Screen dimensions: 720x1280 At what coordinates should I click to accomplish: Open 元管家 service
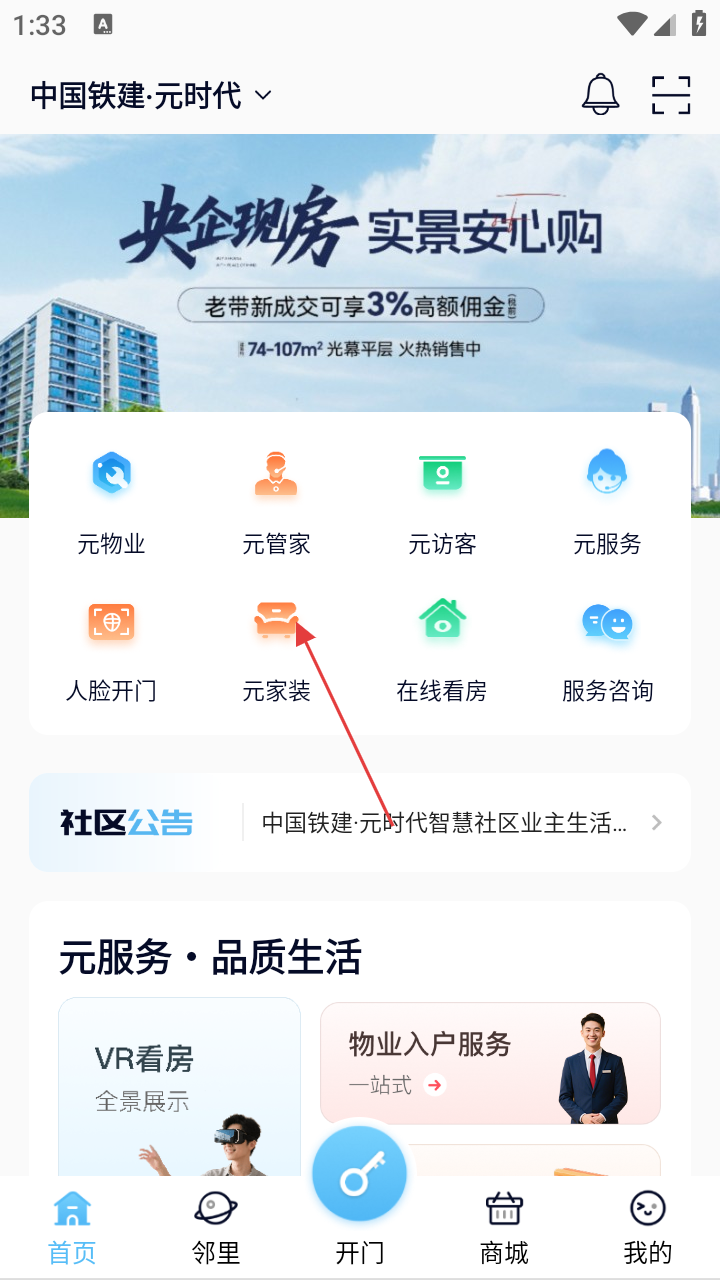pyautogui.click(x=277, y=502)
